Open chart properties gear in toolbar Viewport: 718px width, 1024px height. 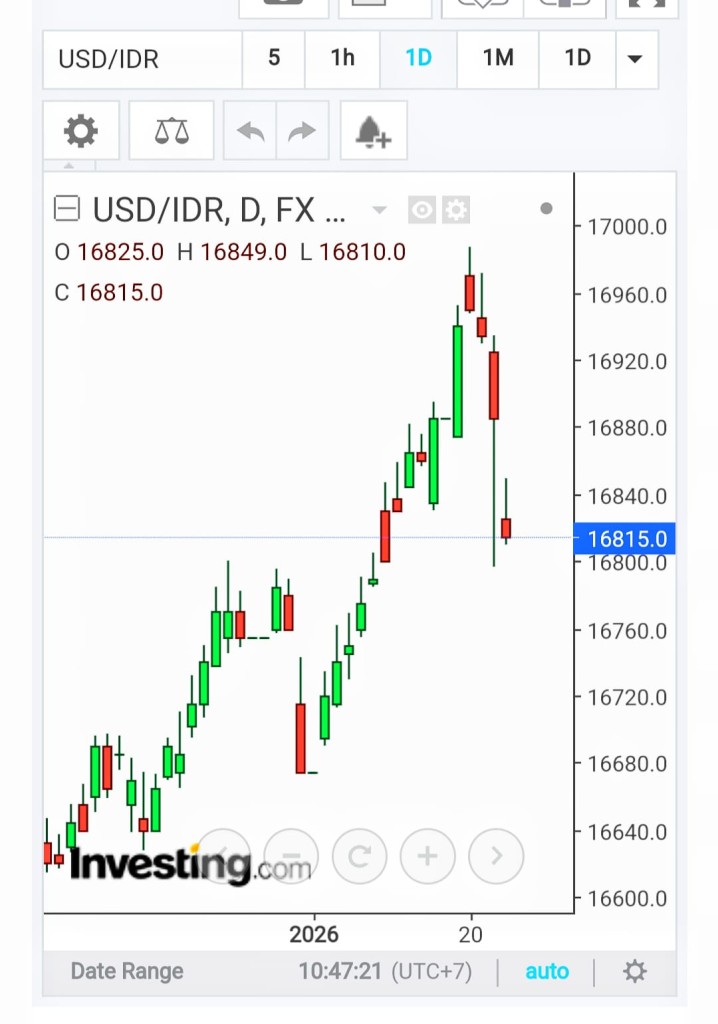pyautogui.click(x=81, y=131)
